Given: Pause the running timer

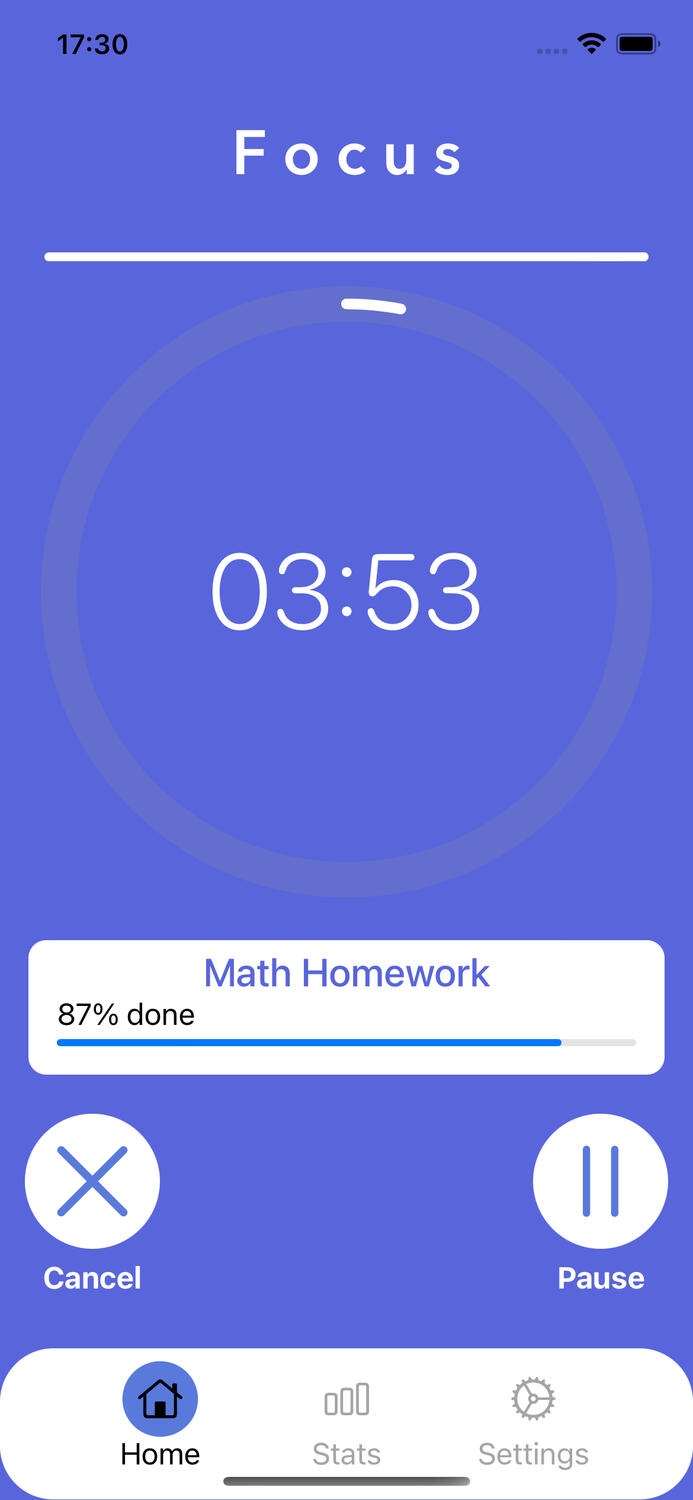Looking at the screenshot, I should point(600,1181).
